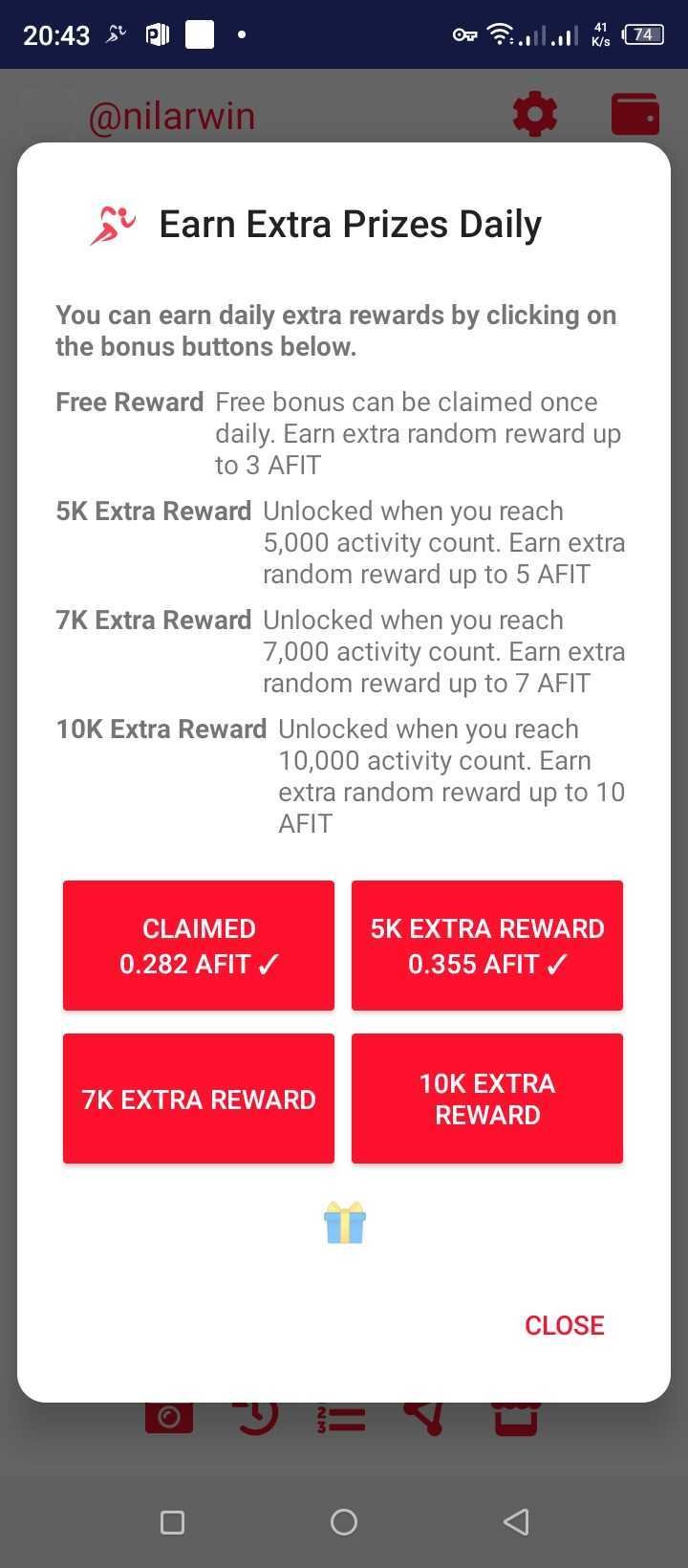Tap the claimed 0.282 AFIT free reward button
The image size is (688, 1568).
tap(199, 946)
